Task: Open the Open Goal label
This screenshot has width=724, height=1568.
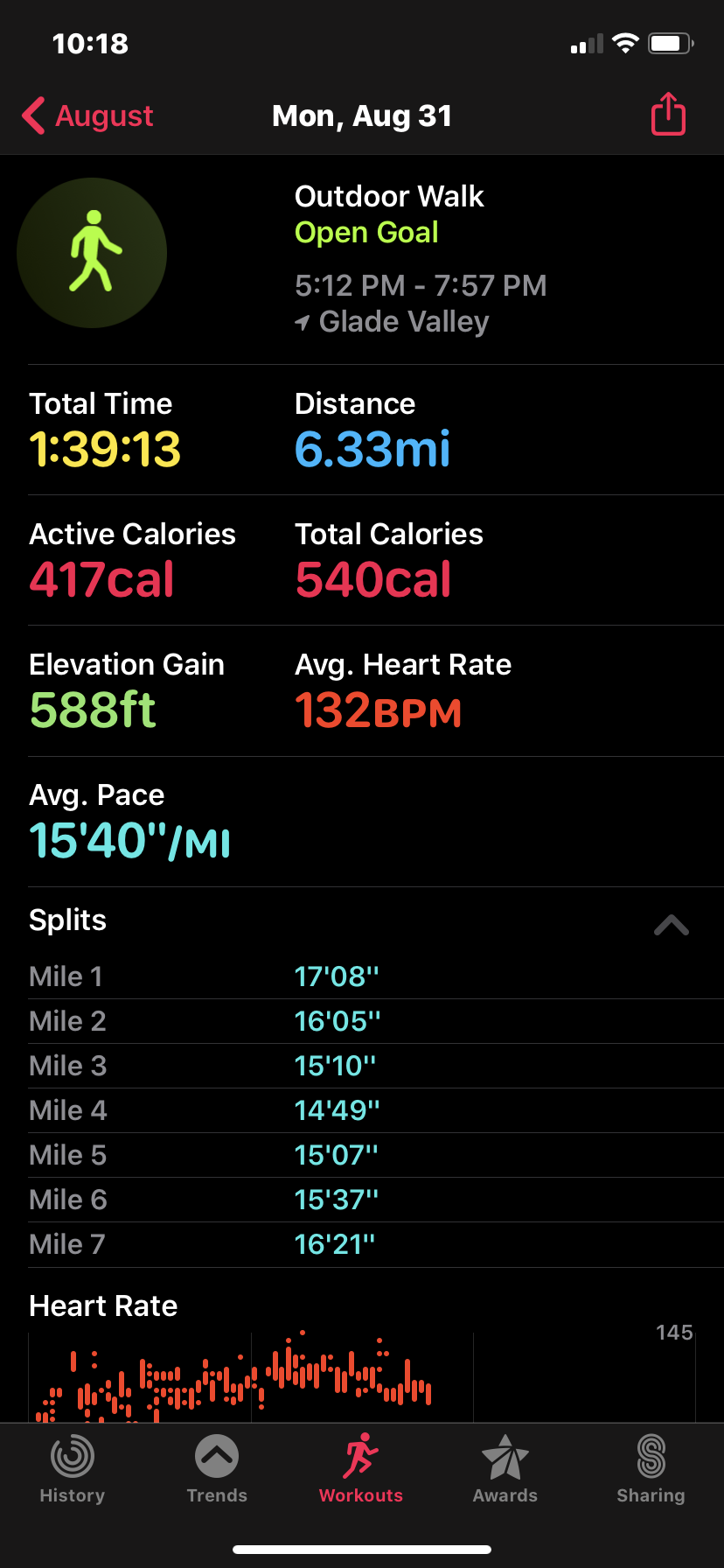Action: coord(366,233)
